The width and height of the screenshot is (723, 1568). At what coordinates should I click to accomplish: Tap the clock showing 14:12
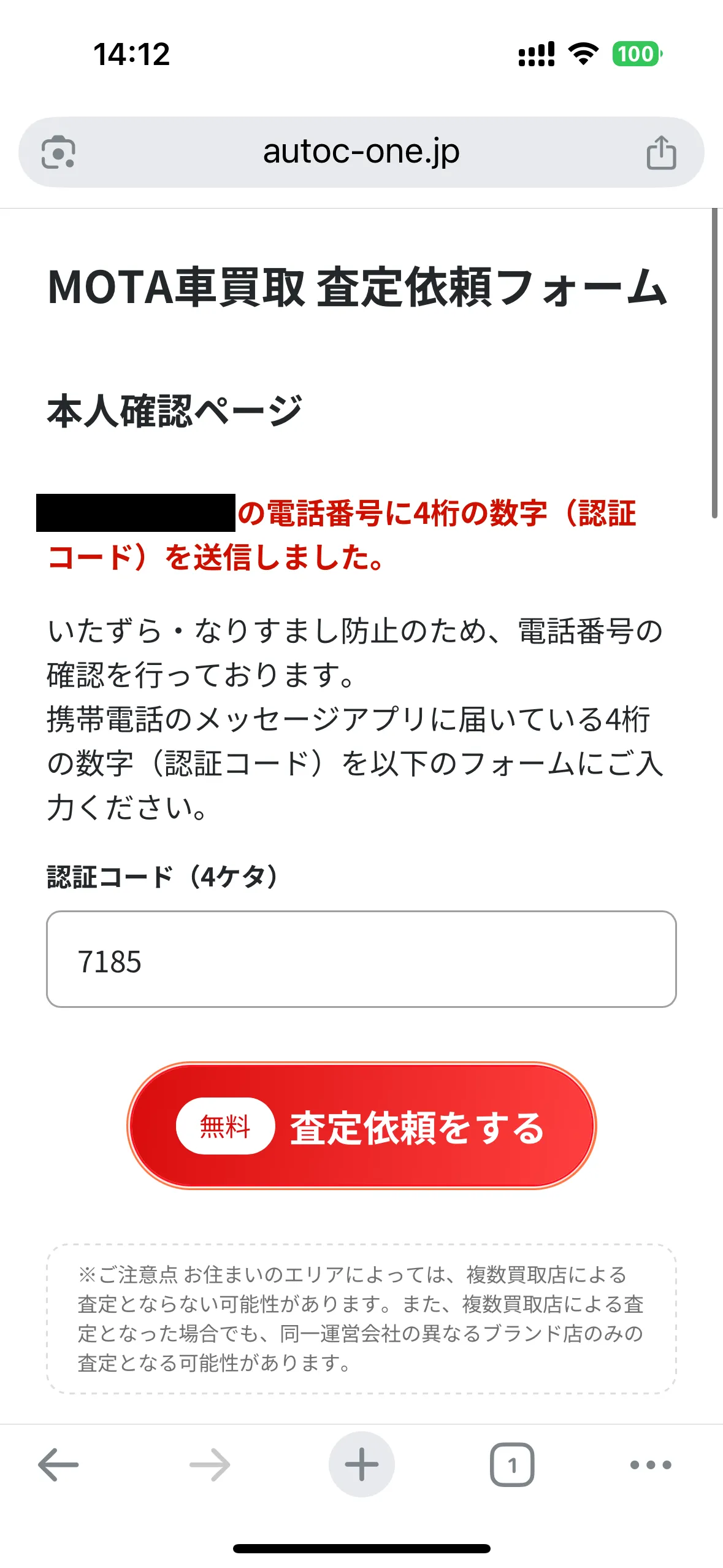tap(131, 55)
